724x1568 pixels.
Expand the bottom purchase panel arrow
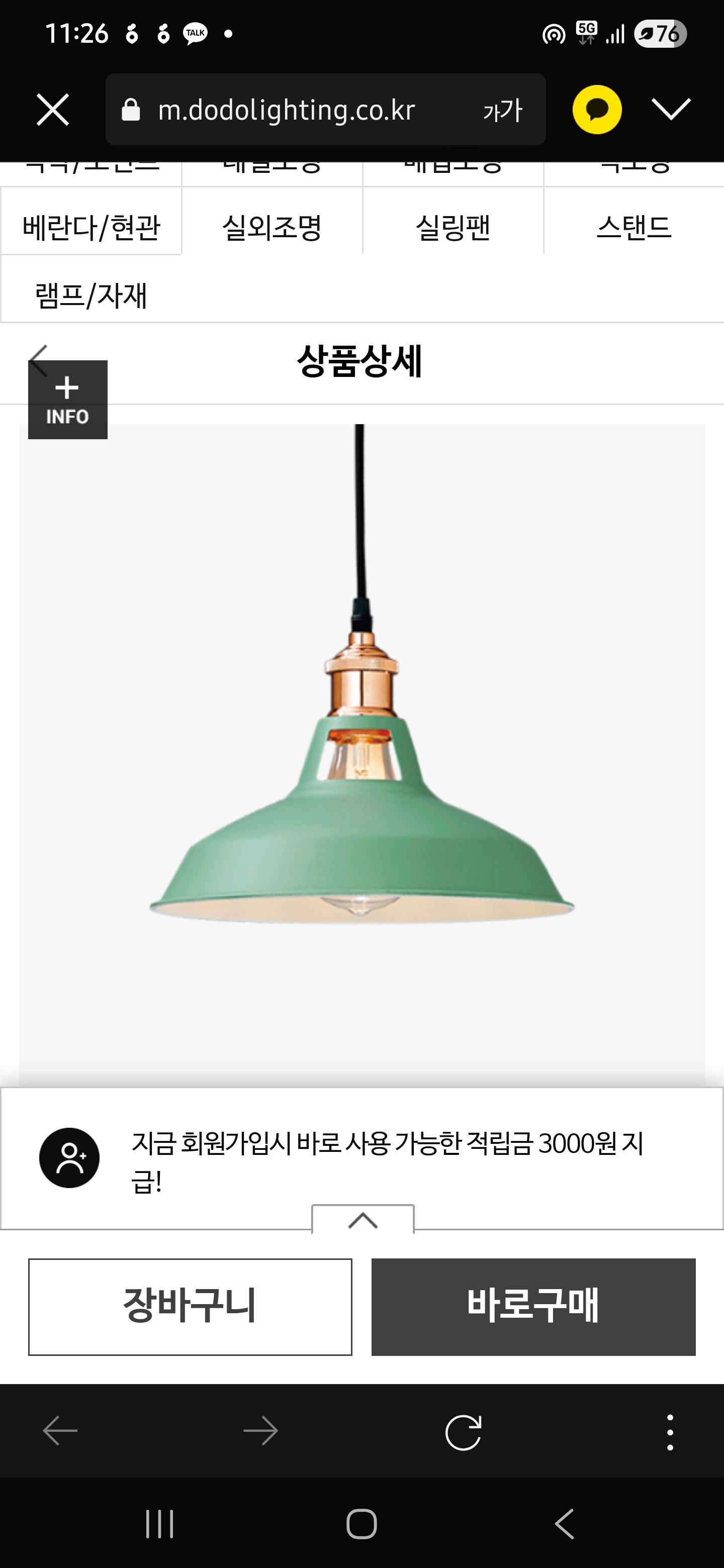click(363, 1220)
